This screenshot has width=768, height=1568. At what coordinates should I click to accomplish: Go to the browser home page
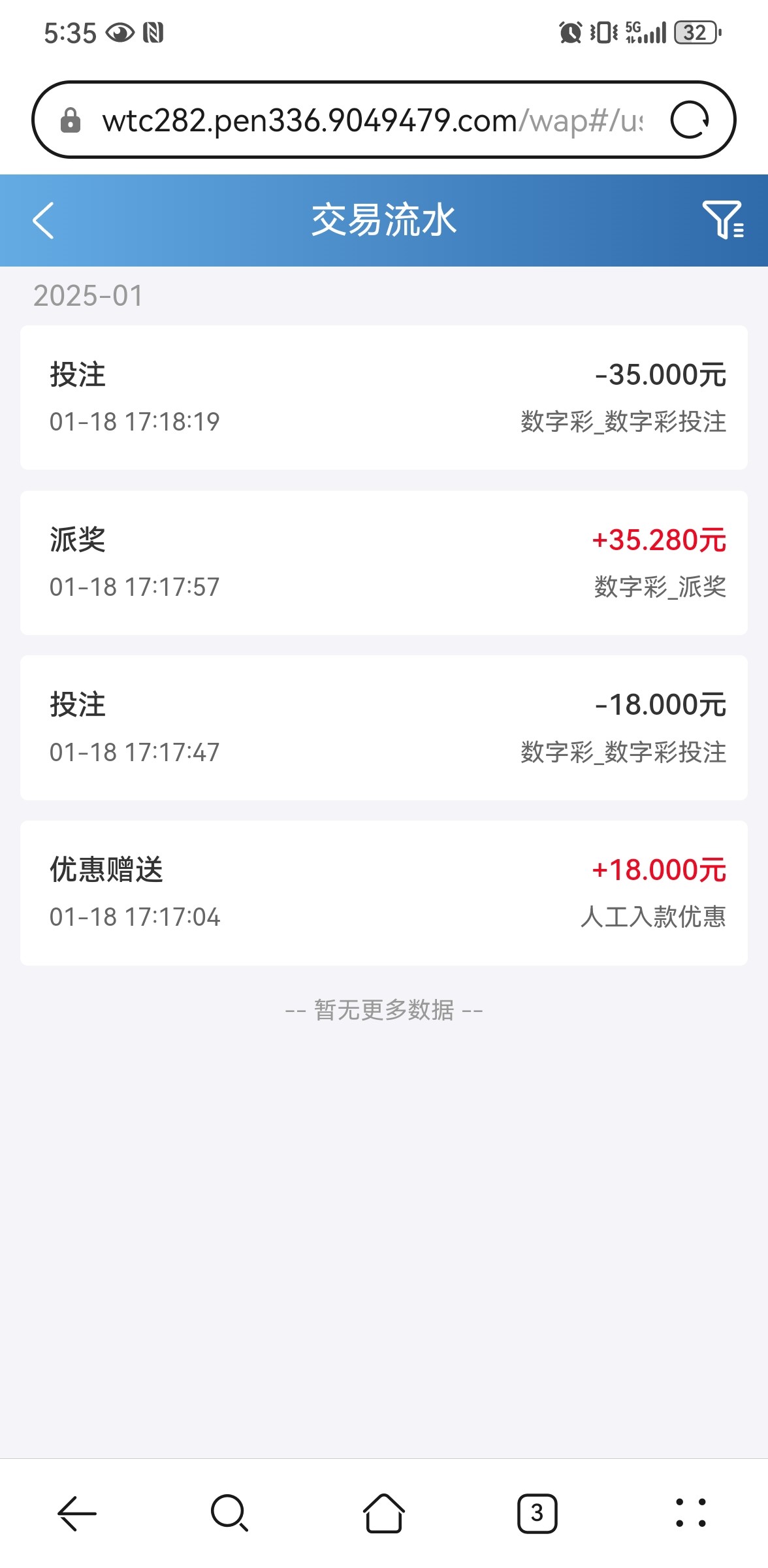coord(384,1513)
